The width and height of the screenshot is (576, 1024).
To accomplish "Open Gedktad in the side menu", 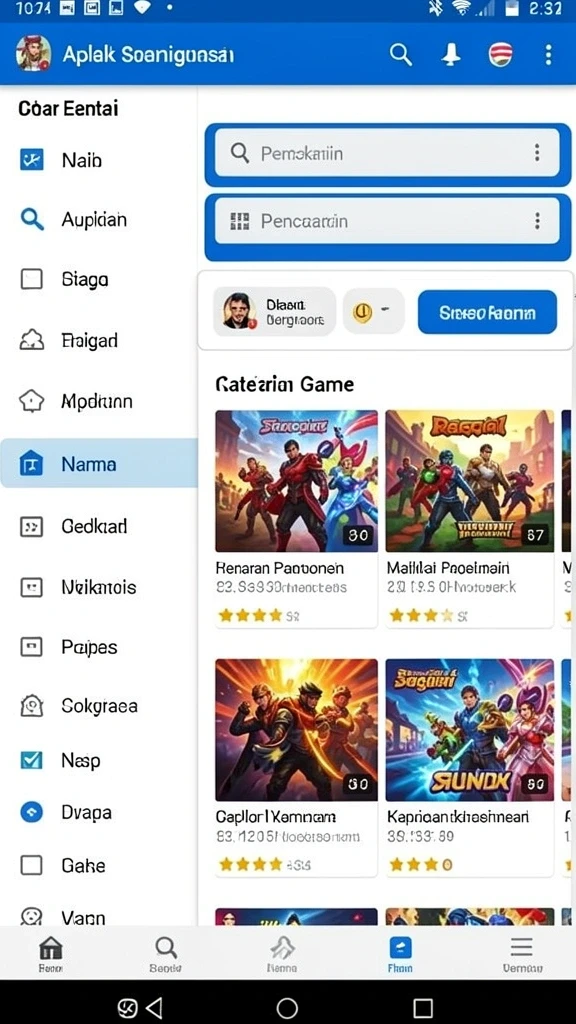I will pyautogui.click(x=98, y=526).
